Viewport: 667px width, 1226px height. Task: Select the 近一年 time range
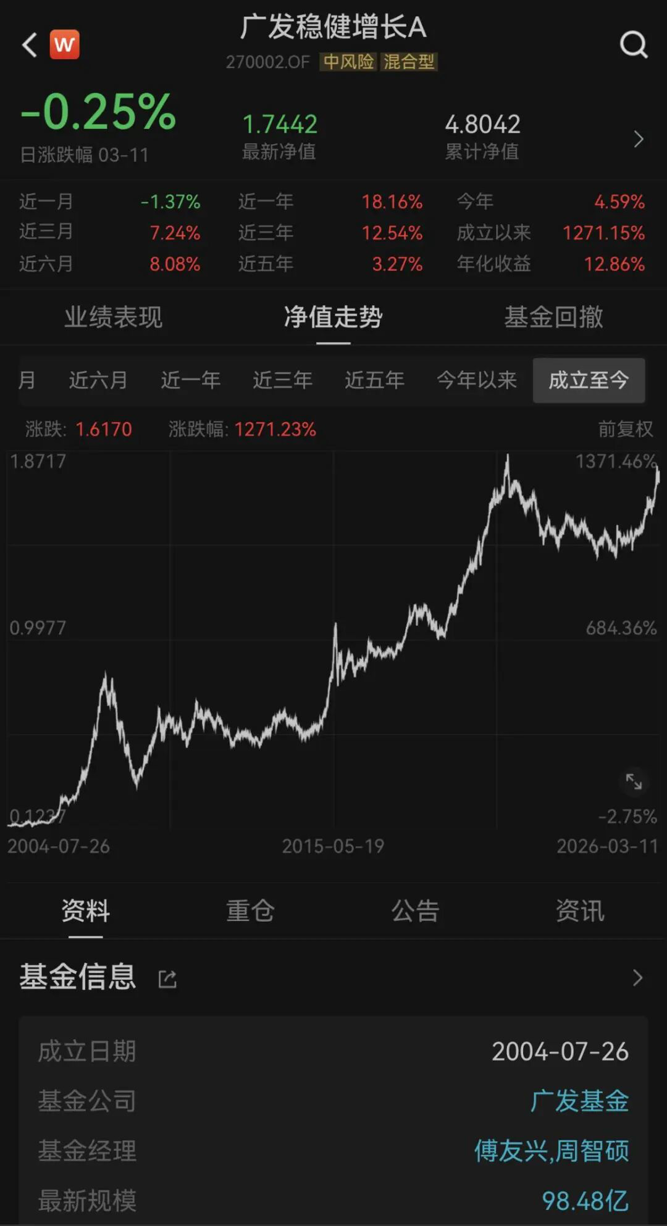click(190, 380)
